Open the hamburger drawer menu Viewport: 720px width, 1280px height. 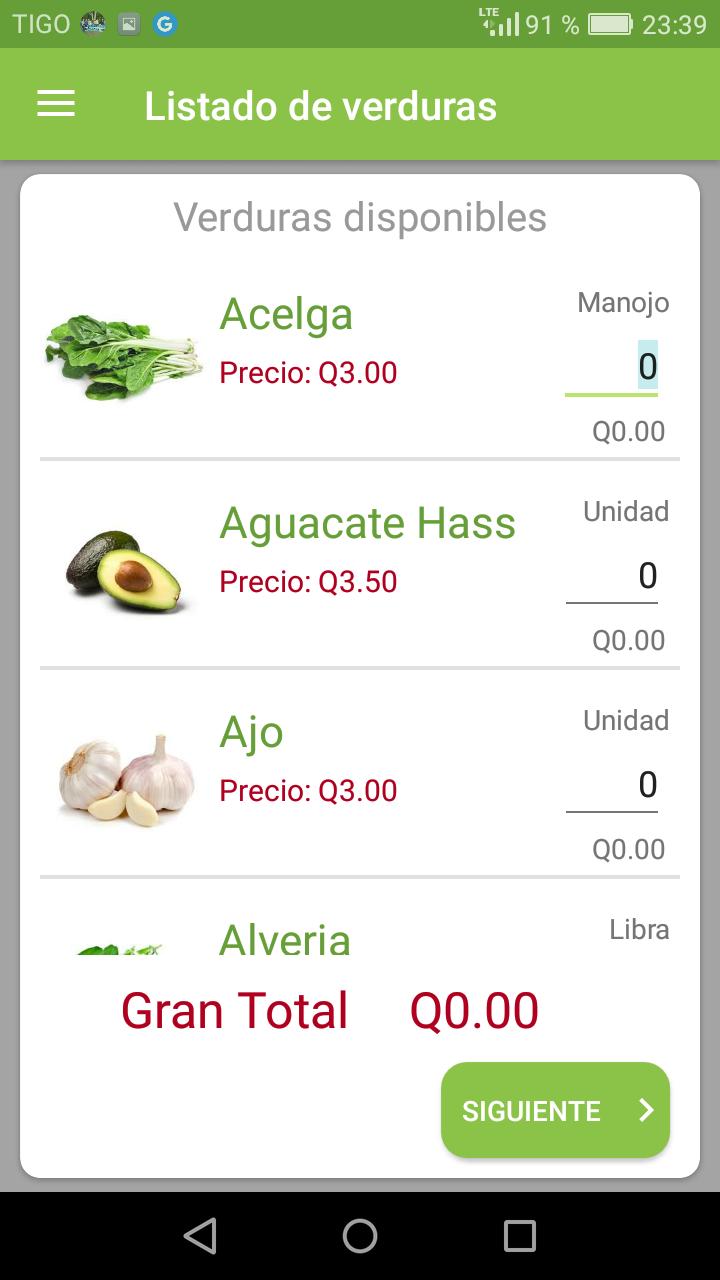coord(56,104)
